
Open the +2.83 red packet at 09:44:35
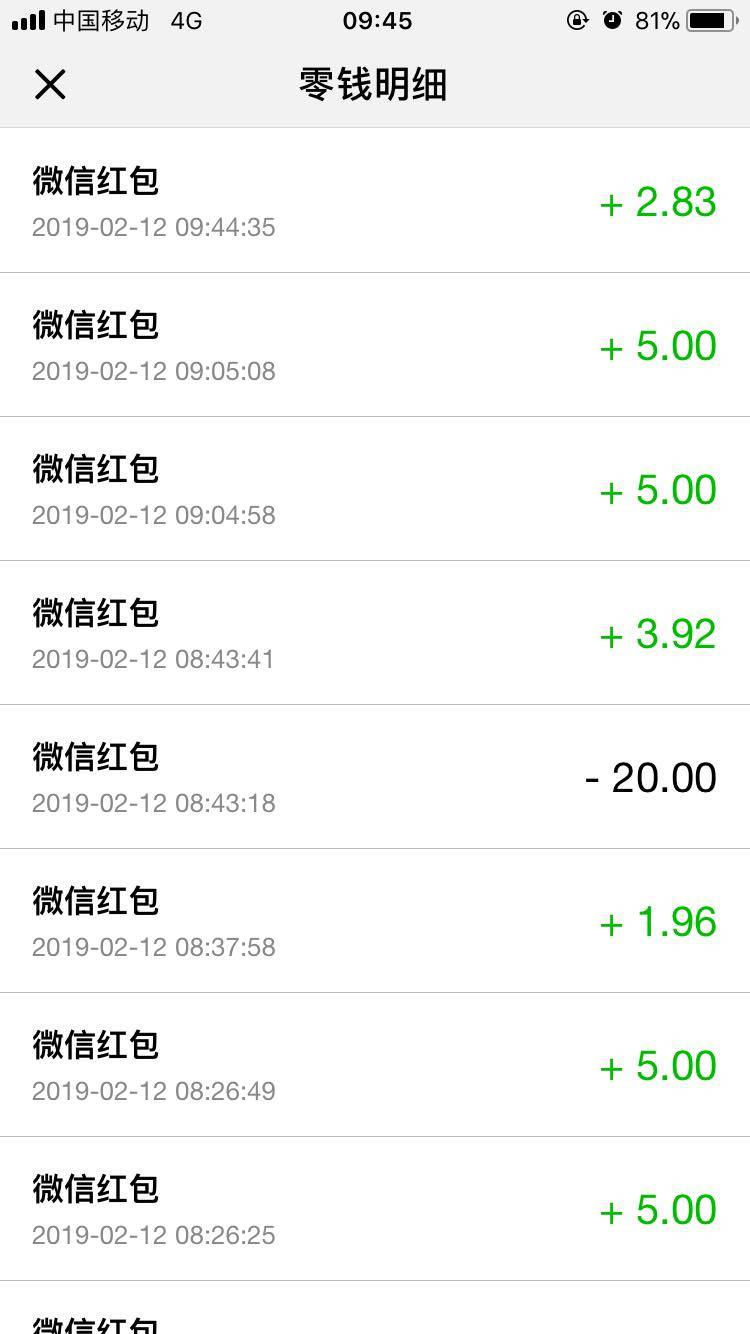pos(375,201)
